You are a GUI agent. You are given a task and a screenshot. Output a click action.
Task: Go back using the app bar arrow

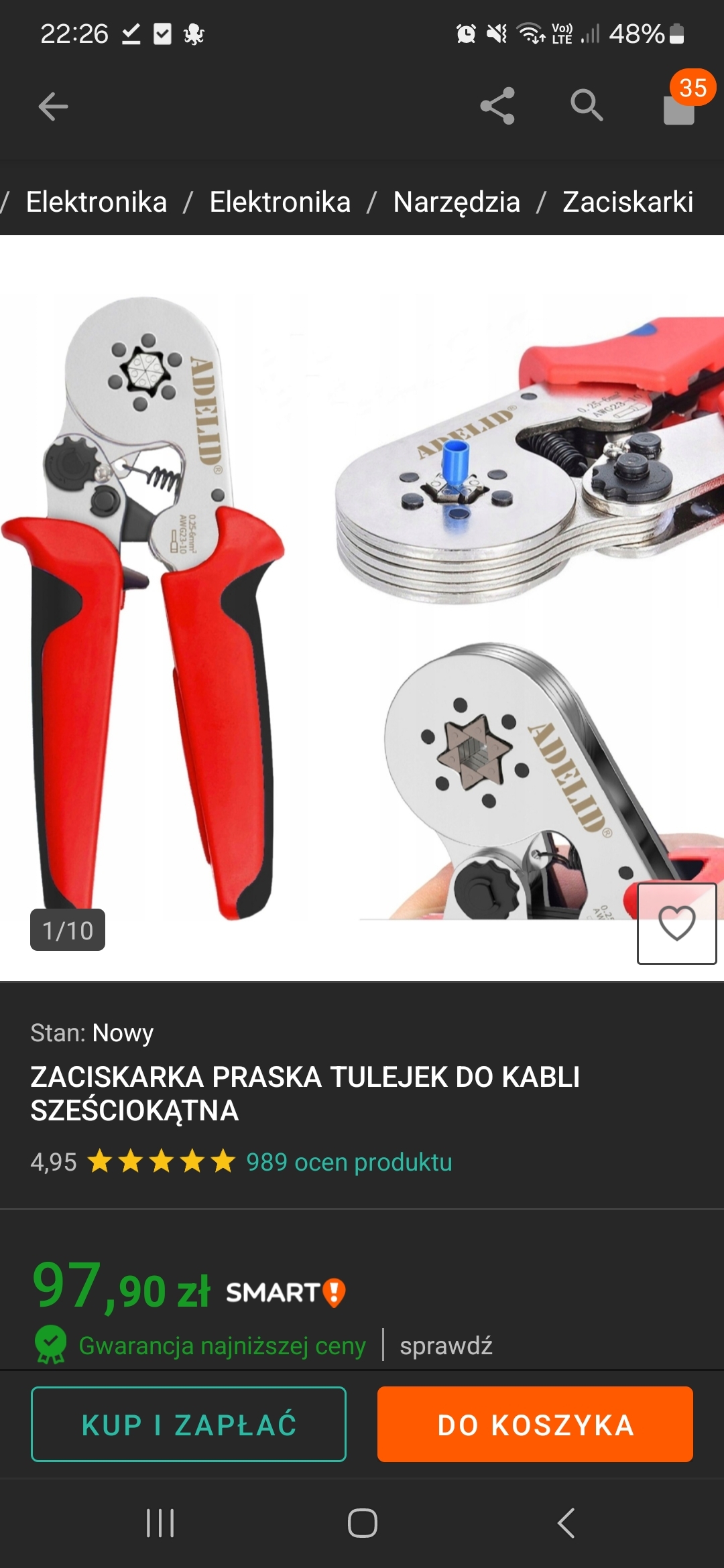click(x=53, y=106)
